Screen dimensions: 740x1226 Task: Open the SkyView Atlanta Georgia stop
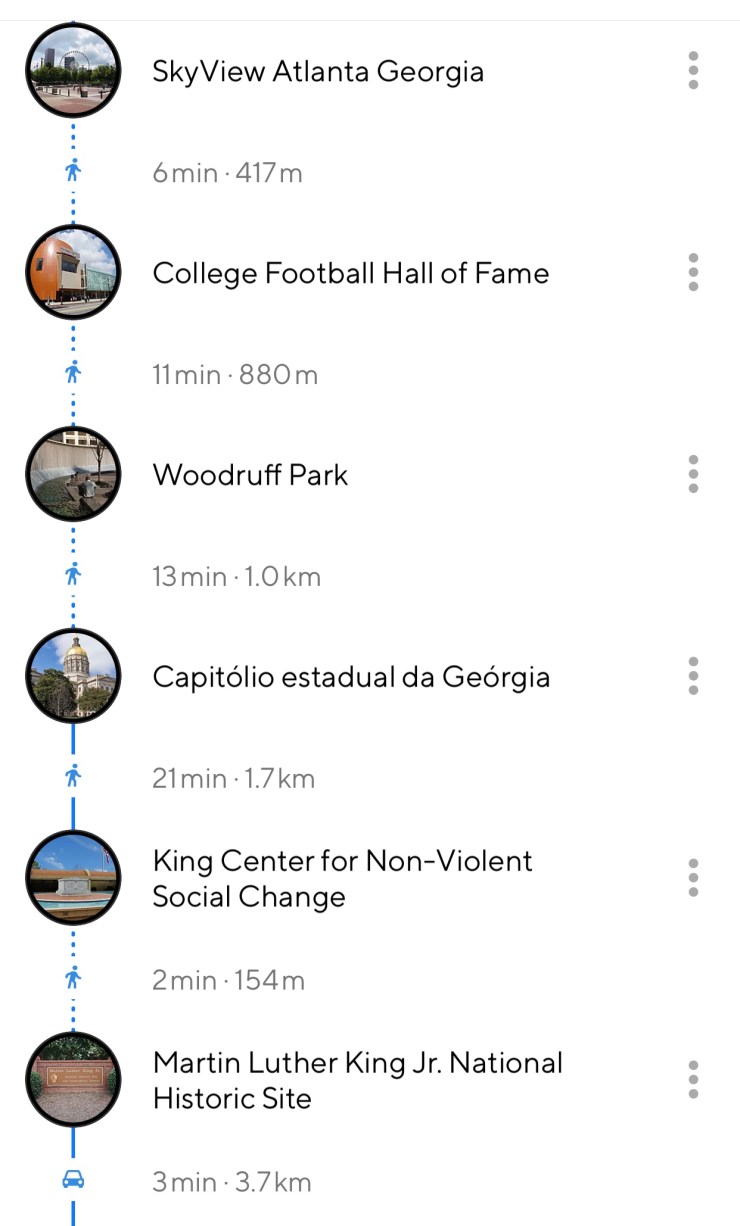pos(317,72)
